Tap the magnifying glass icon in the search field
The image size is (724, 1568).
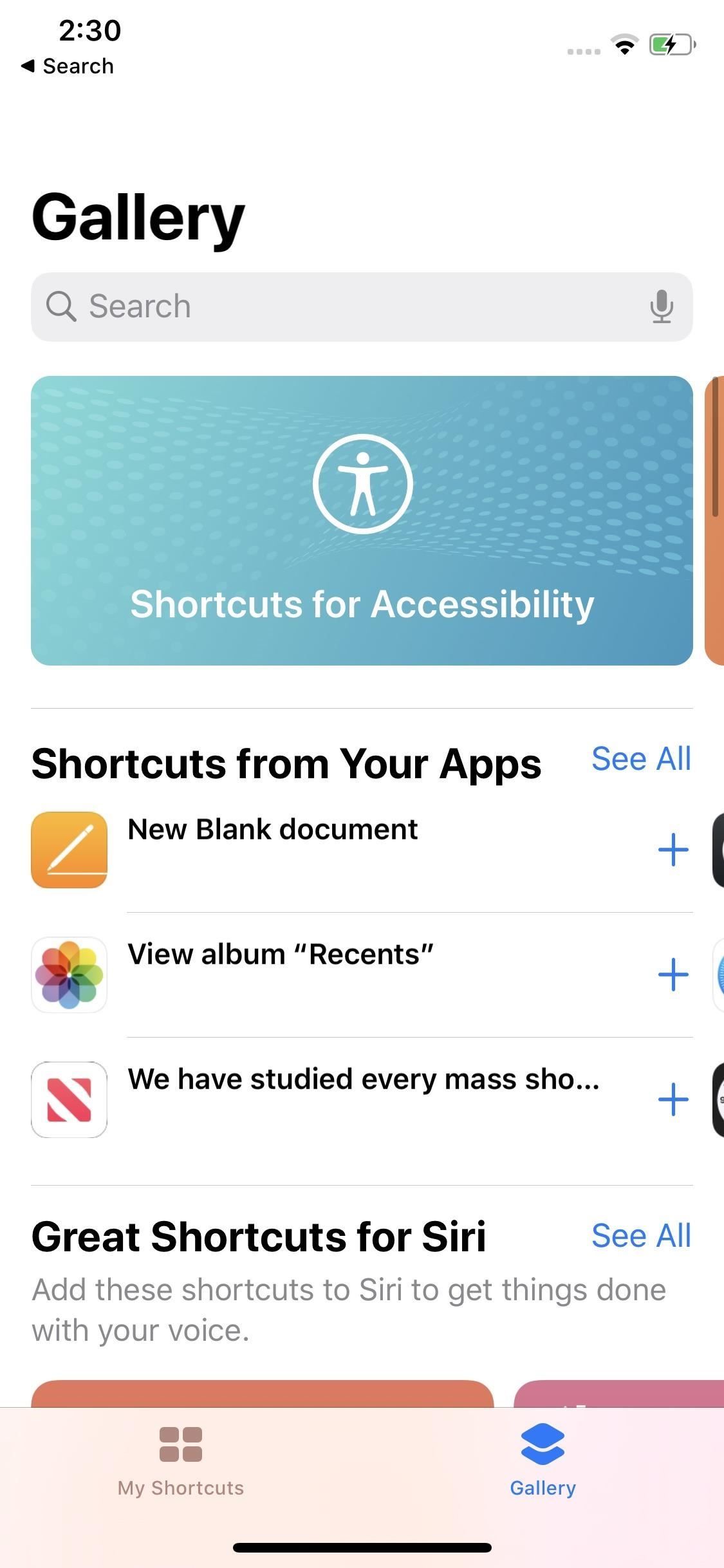click(61, 306)
